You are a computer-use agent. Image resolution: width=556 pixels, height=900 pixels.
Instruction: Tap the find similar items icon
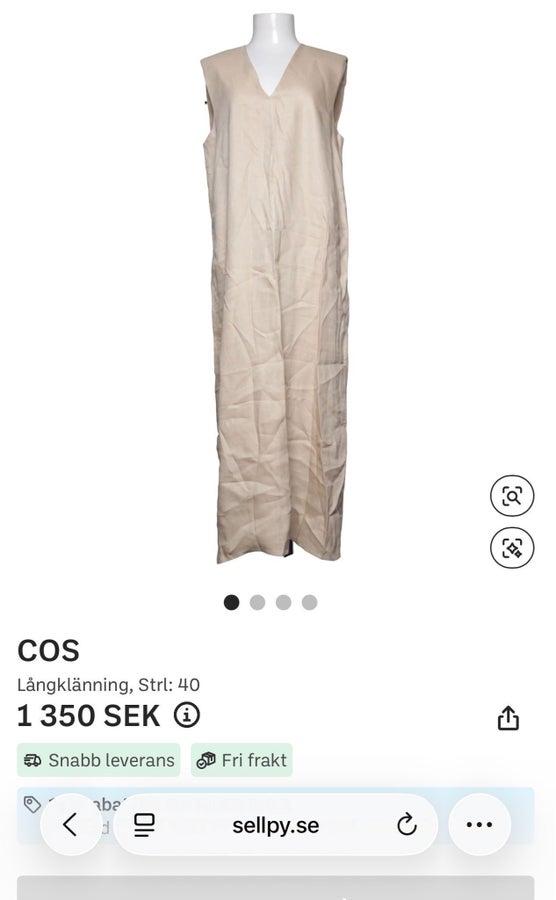click(512, 548)
